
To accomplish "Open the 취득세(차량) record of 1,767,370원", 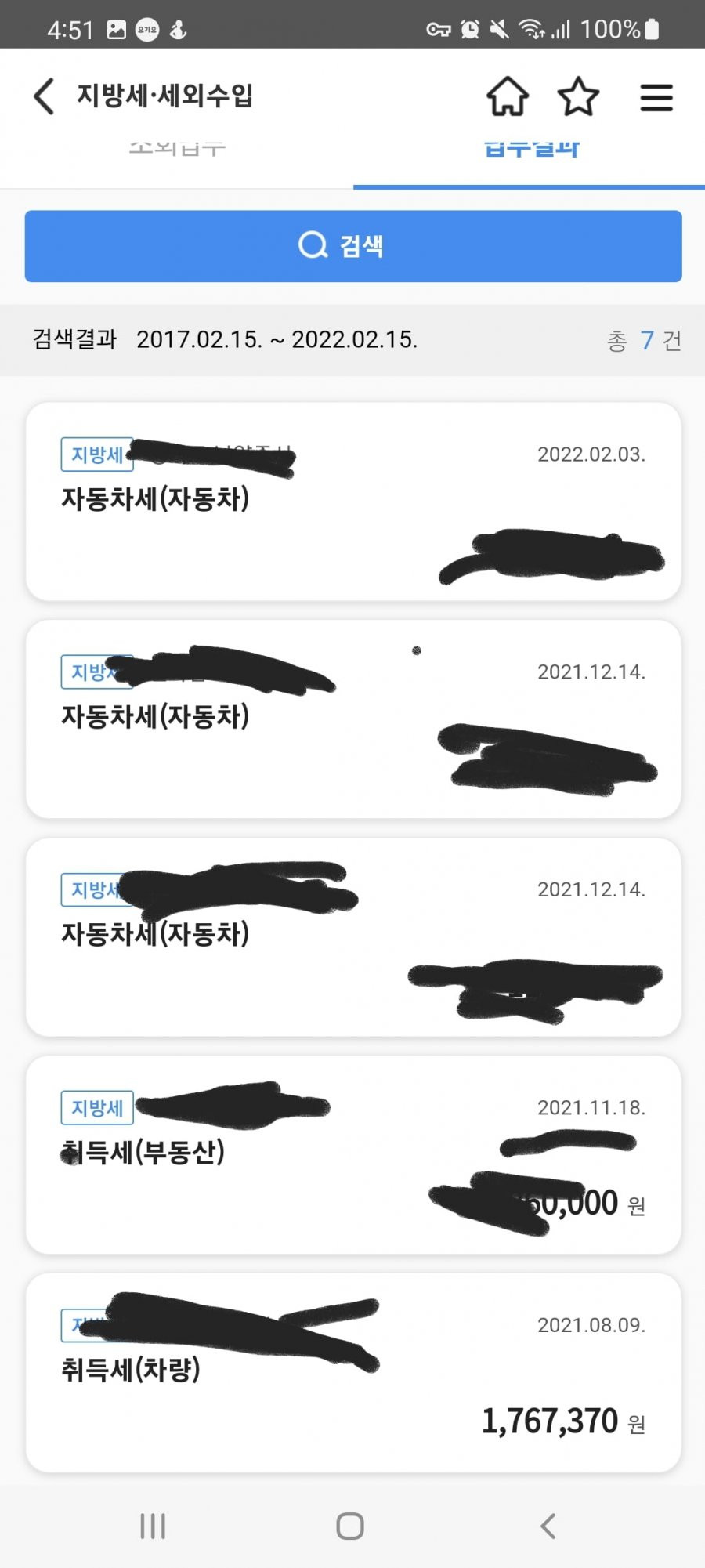I will click(x=353, y=1372).
